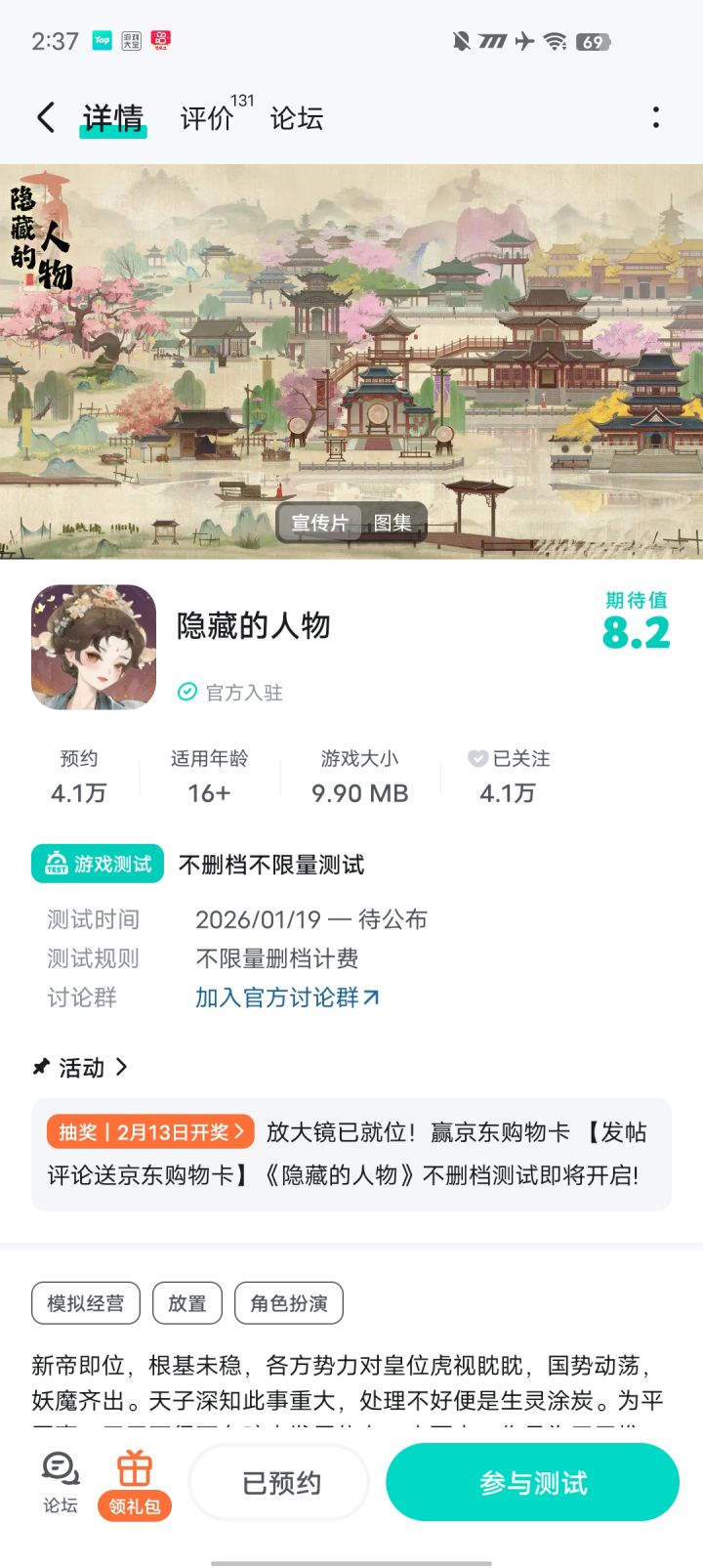
Task: Tap the airplane mode icon in status bar
Action: pyautogui.click(x=523, y=41)
